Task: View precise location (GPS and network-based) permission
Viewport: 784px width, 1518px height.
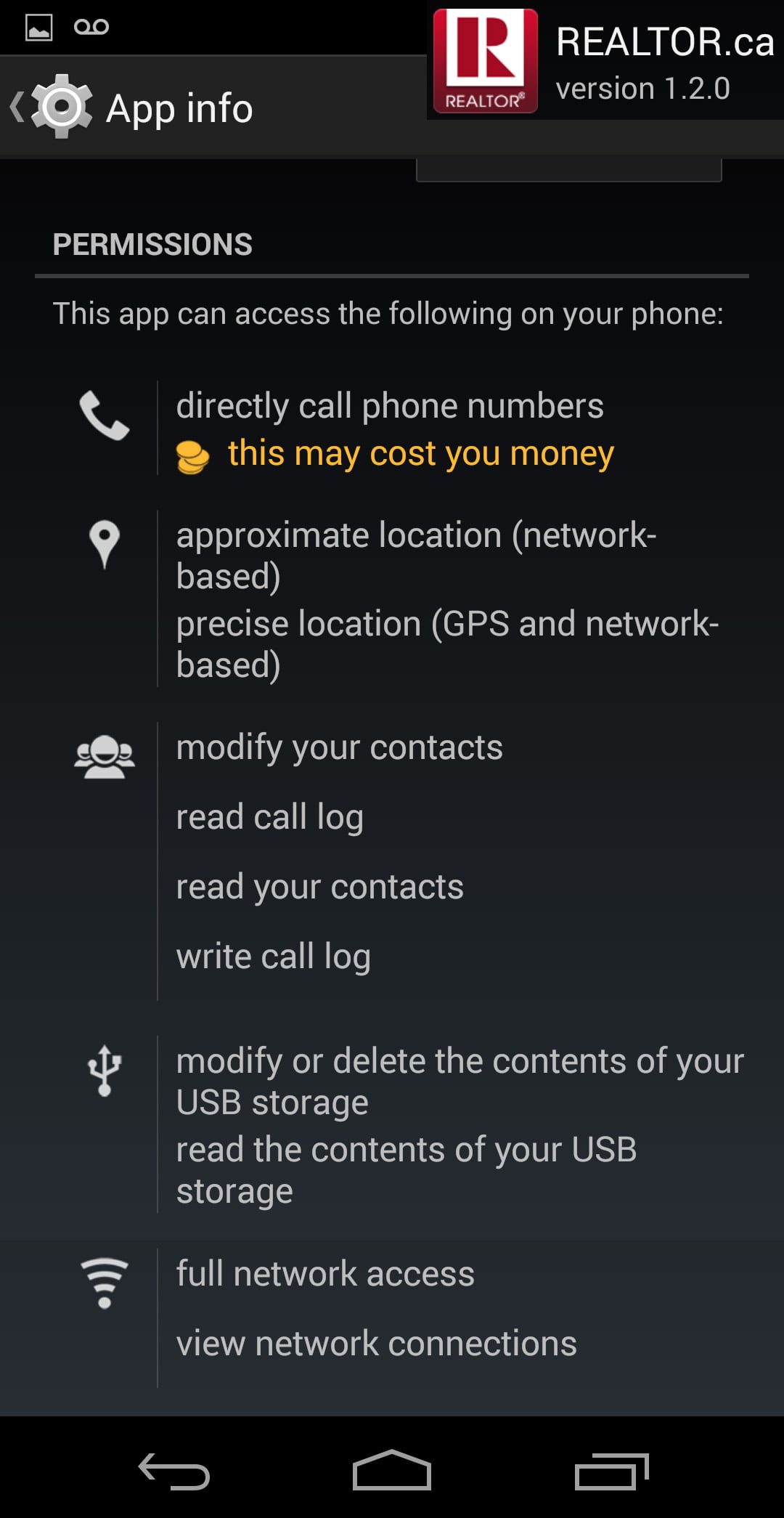Action: click(447, 644)
